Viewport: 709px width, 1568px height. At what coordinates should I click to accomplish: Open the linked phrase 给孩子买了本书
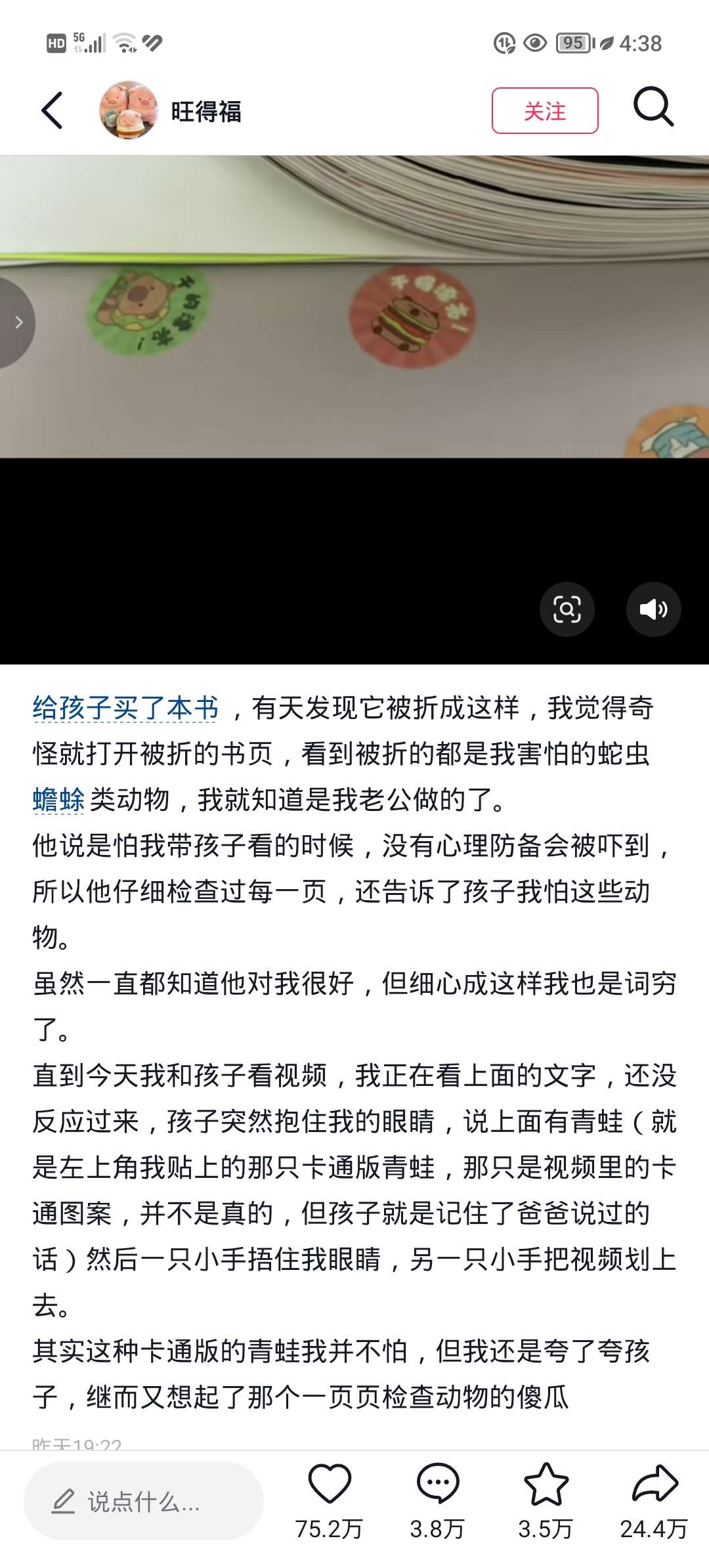pyautogui.click(x=125, y=708)
